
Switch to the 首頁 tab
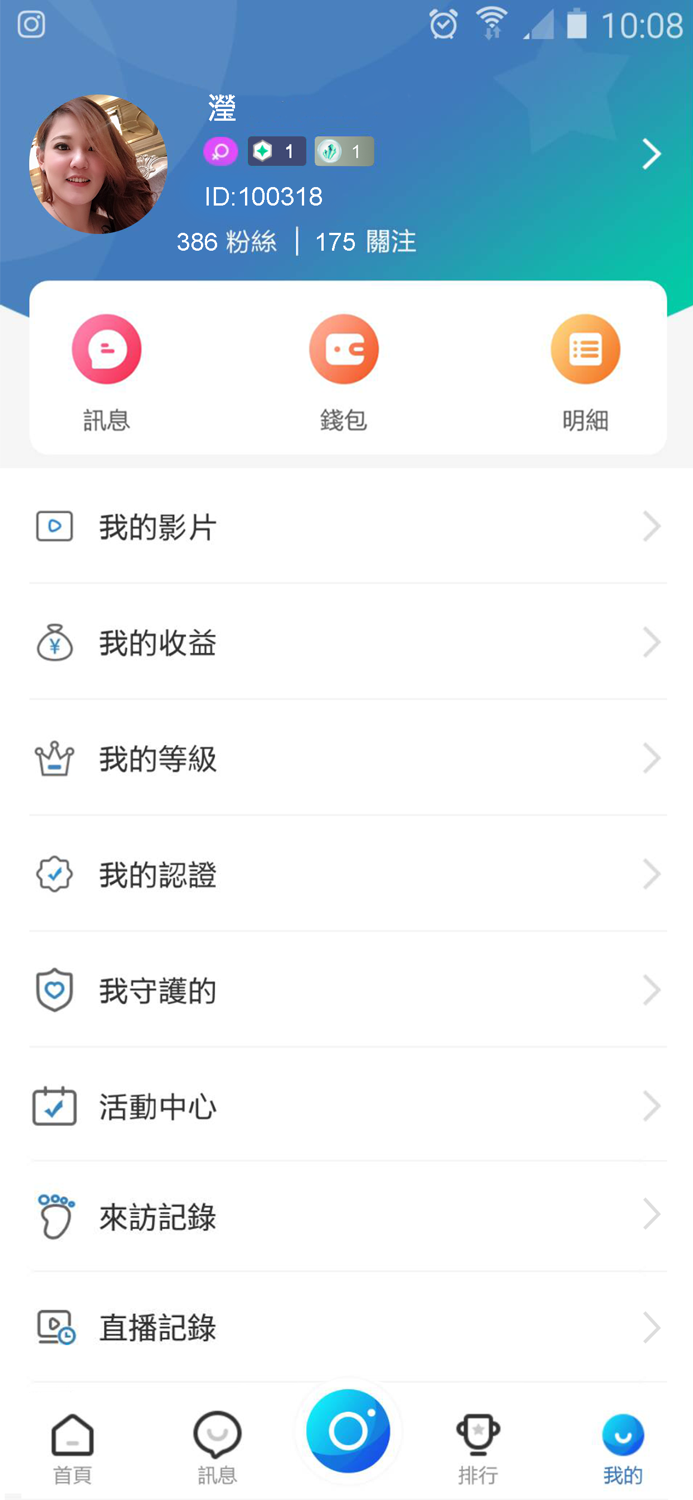(x=72, y=1448)
